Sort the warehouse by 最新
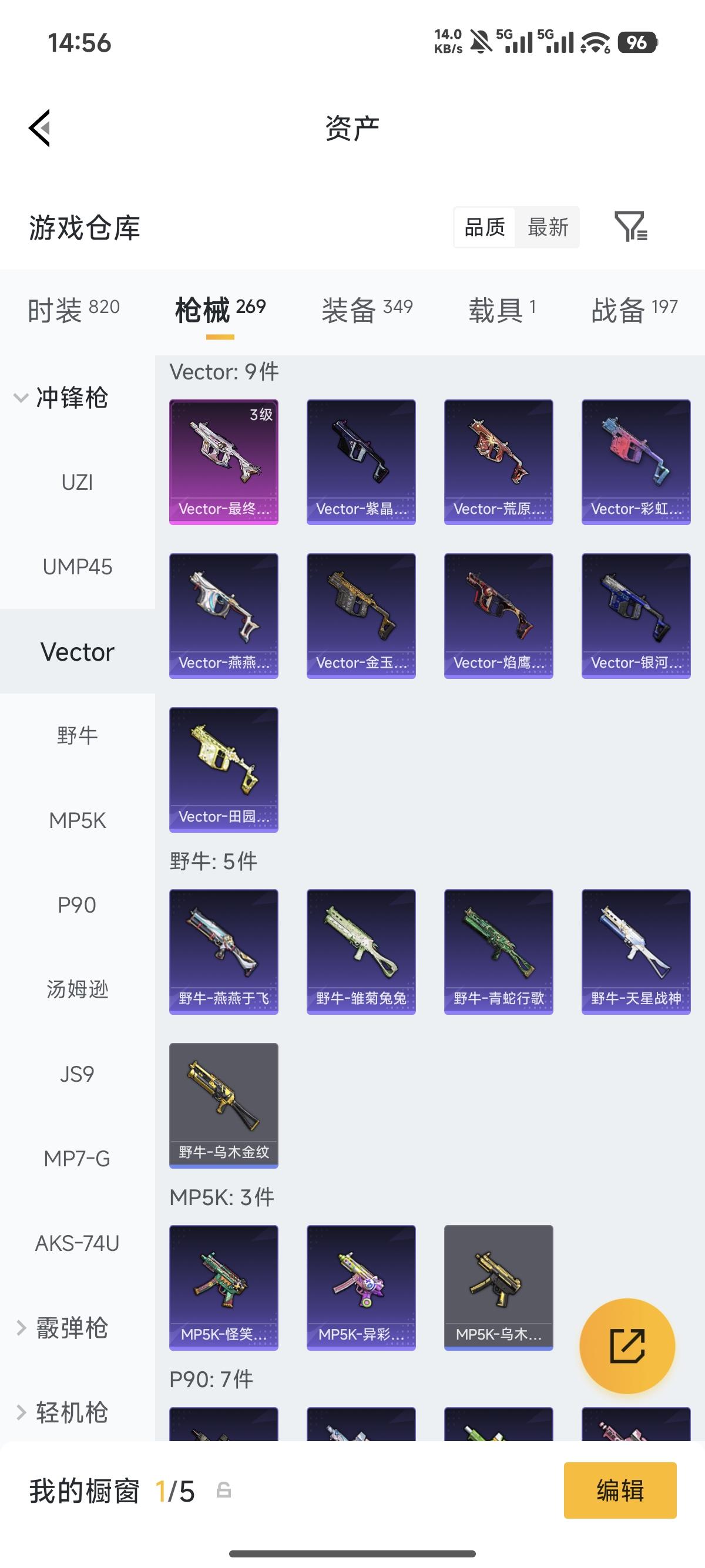 [x=548, y=228]
